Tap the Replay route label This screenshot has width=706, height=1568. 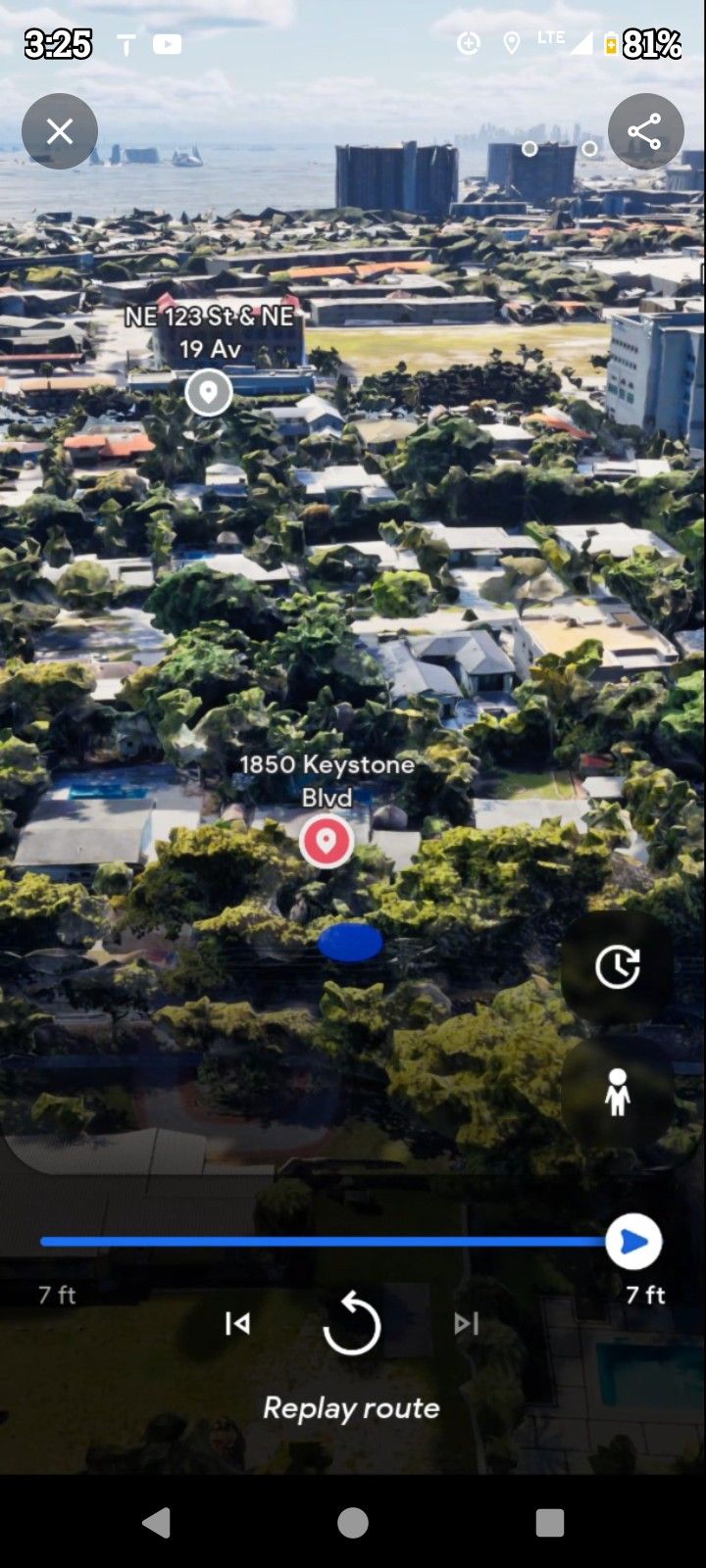tap(351, 1408)
